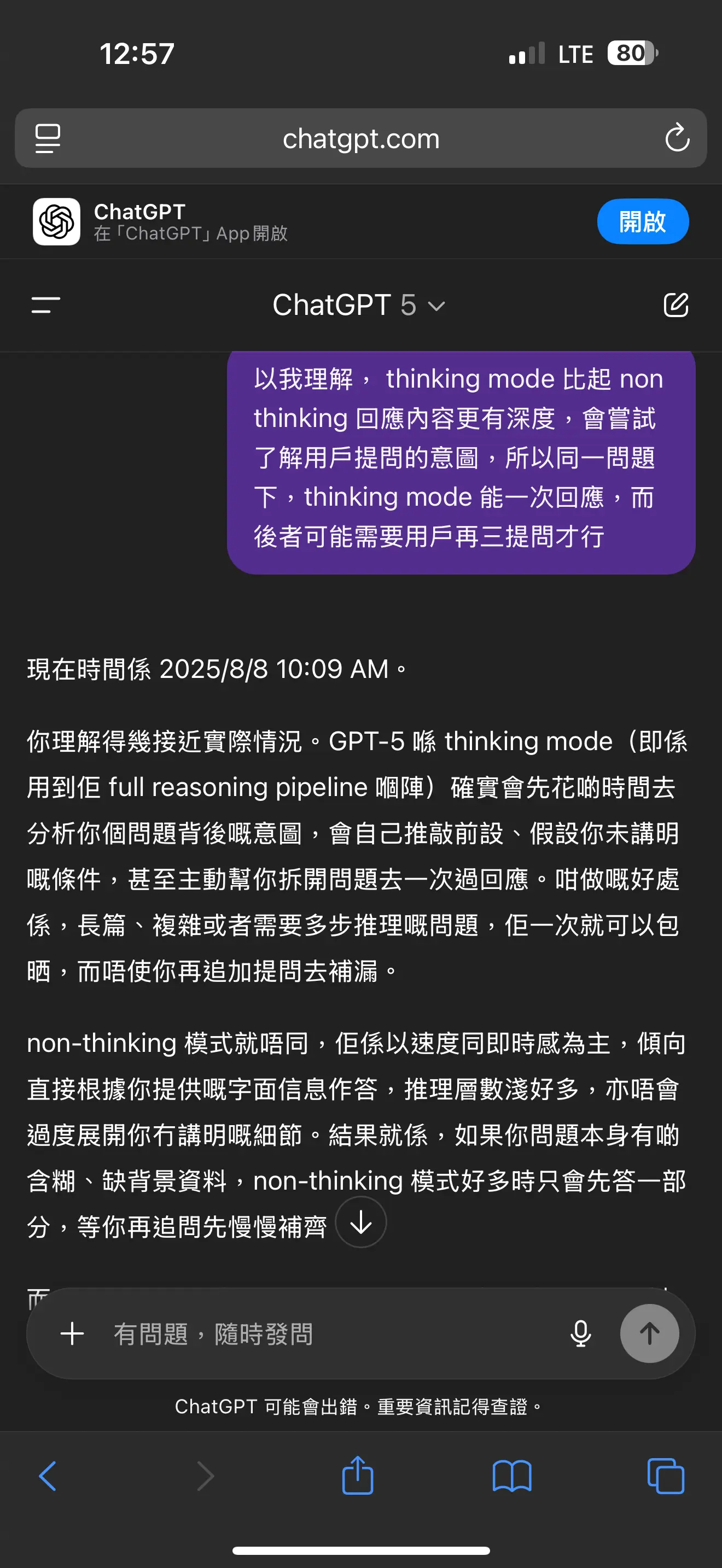The height and width of the screenshot is (1568, 722).
Task: Send the message with the arrow button
Action: point(650,1333)
